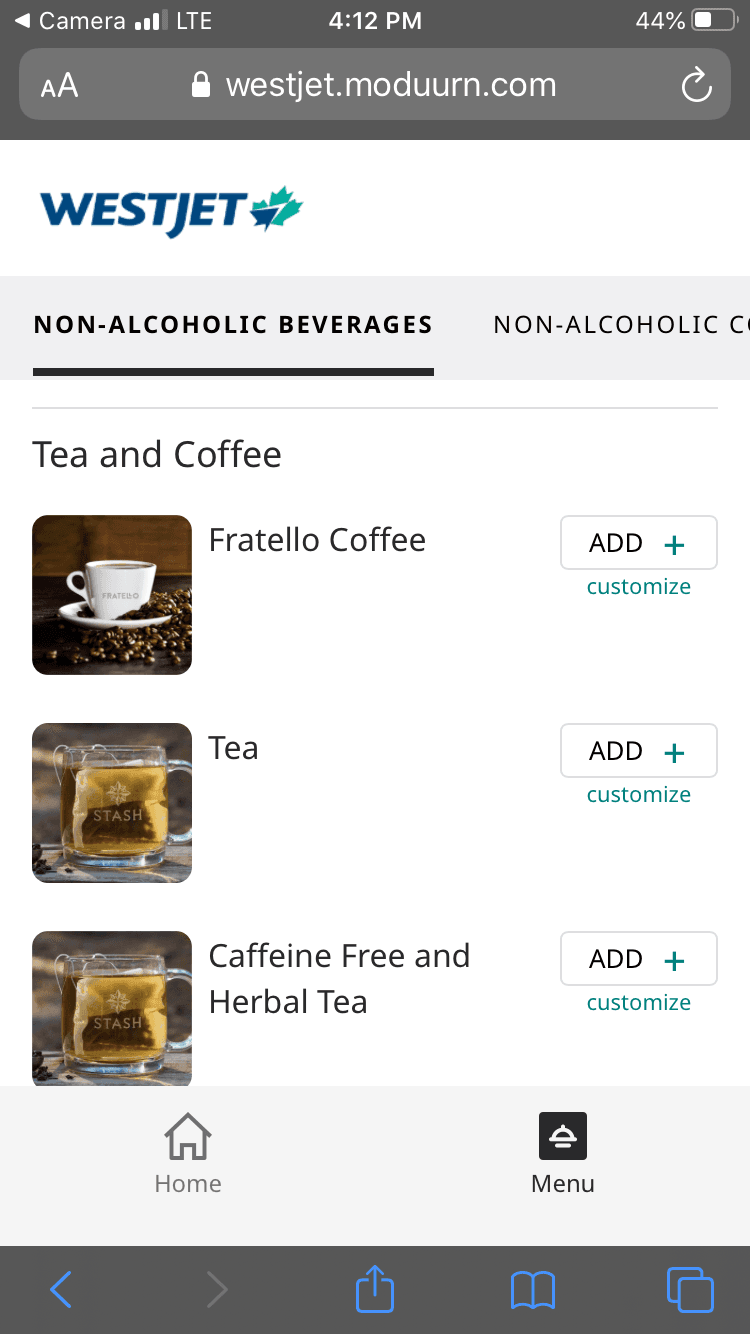Add Fratello Coffee to the order
The height and width of the screenshot is (1334, 750).
point(638,543)
